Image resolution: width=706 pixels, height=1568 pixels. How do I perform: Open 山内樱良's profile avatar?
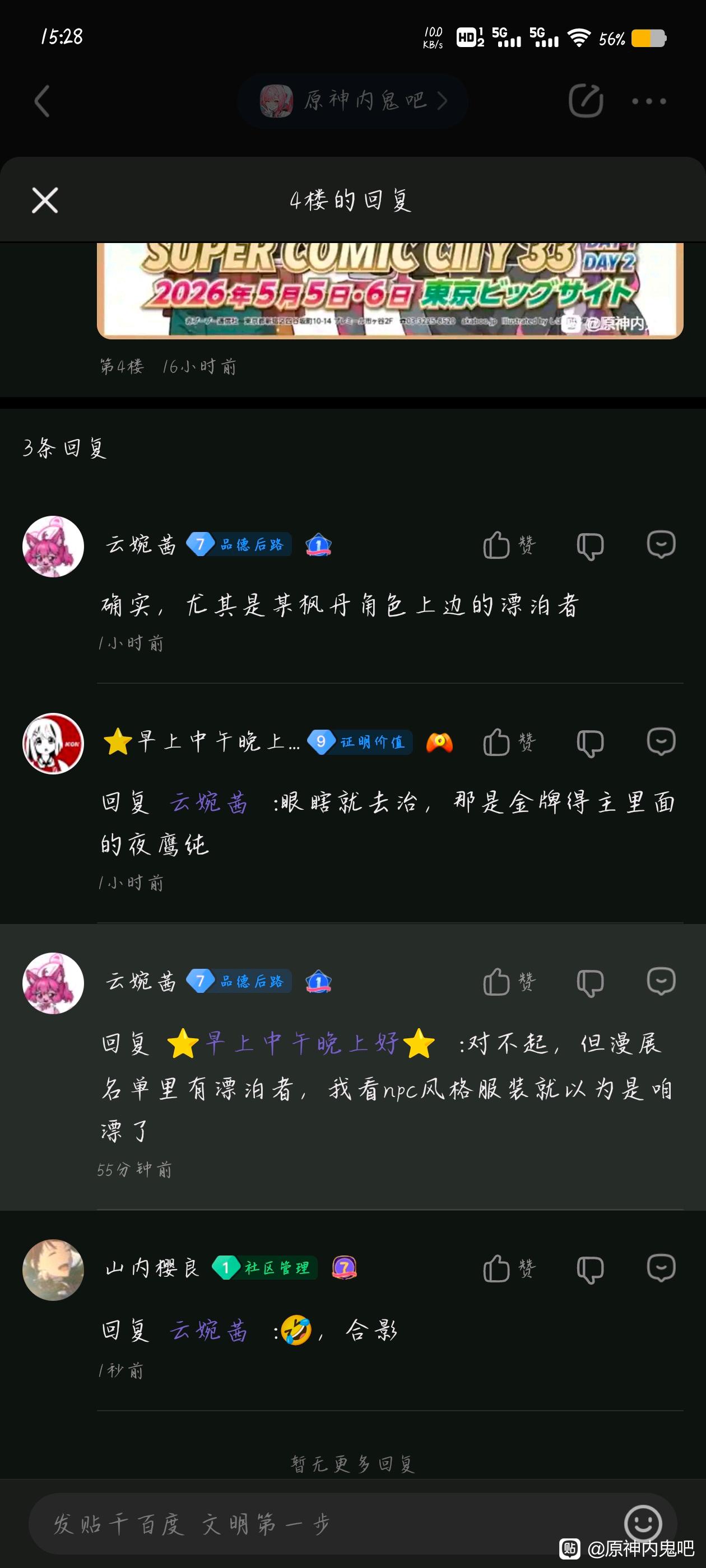53,1270
